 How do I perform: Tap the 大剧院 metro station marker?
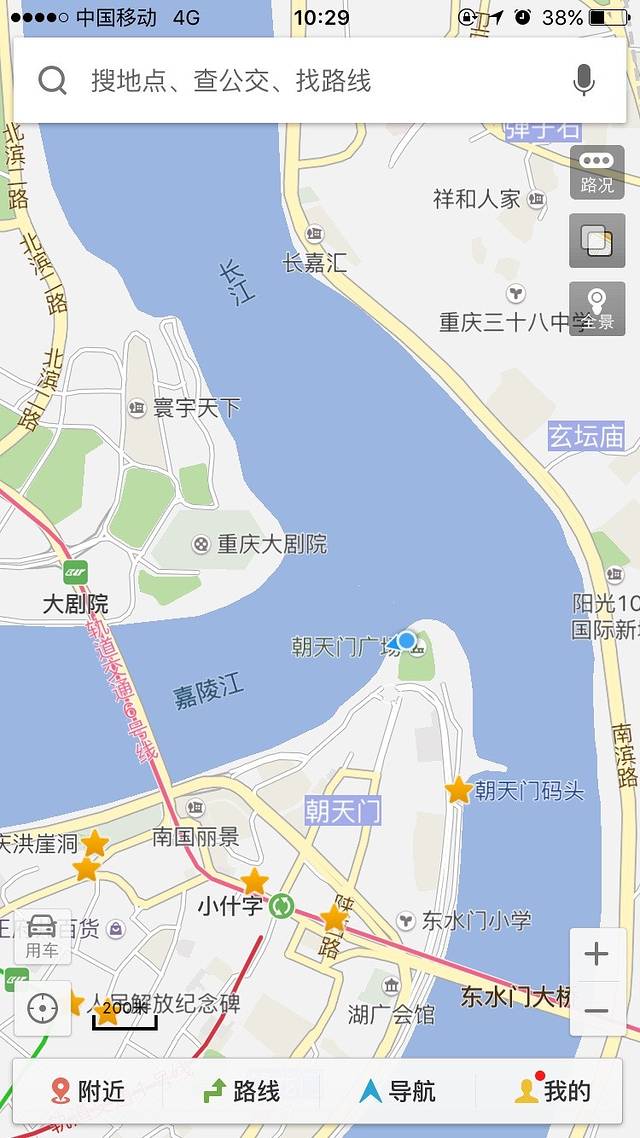(75, 574)
